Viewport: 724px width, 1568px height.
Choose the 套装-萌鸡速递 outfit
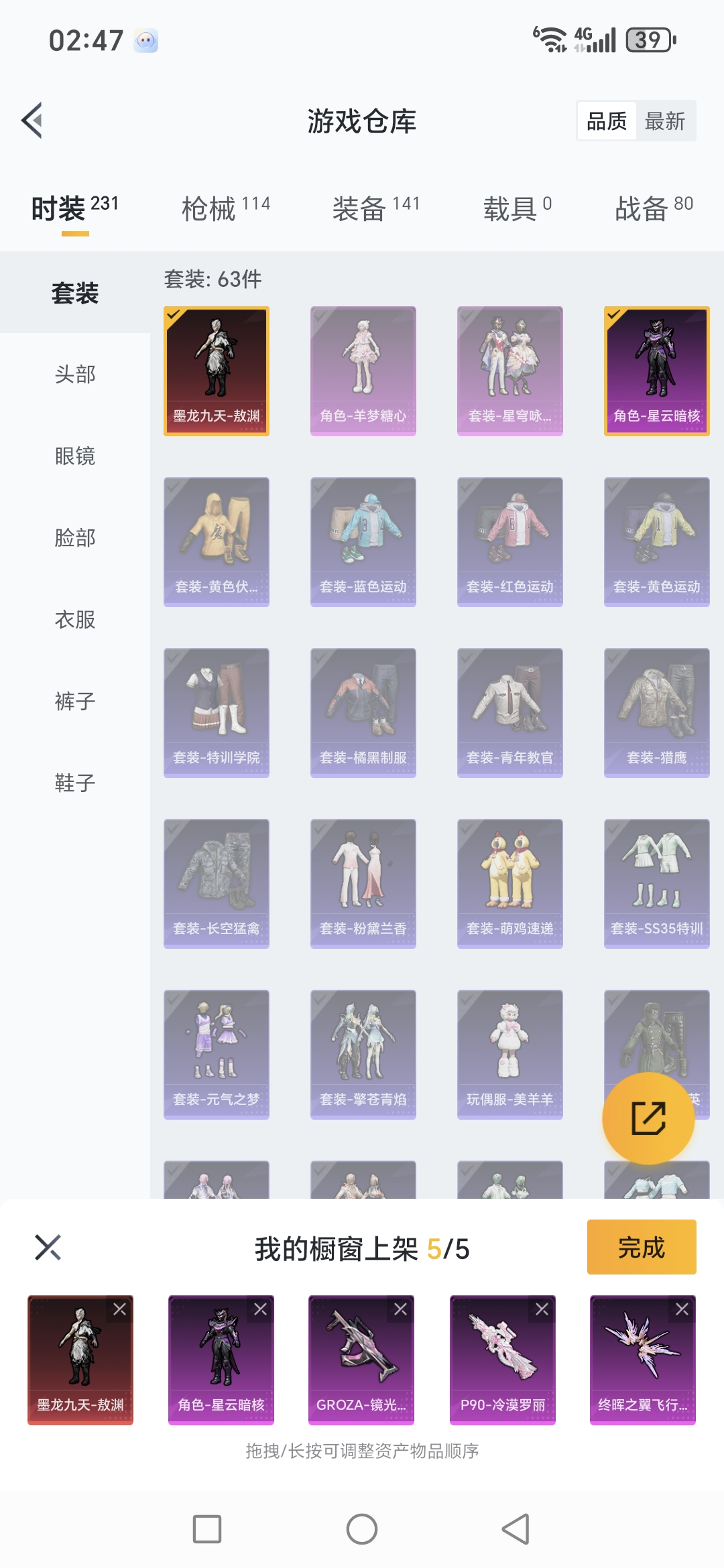(509, 883)
